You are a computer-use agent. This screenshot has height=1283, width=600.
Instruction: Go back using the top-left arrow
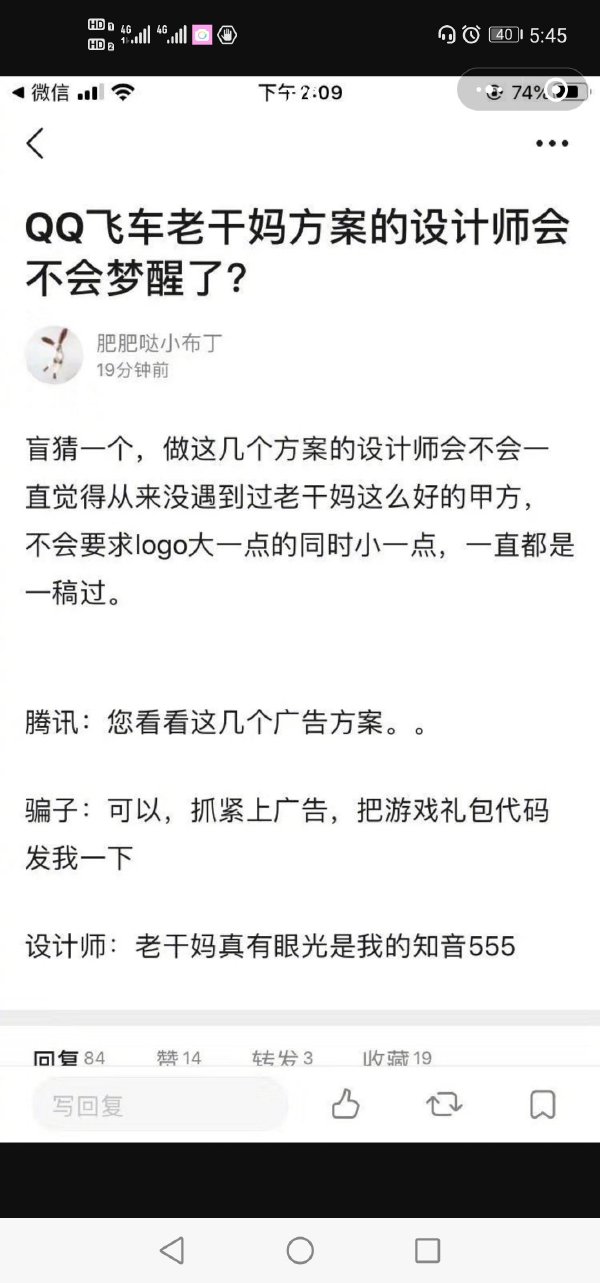(x=36, y=144)
